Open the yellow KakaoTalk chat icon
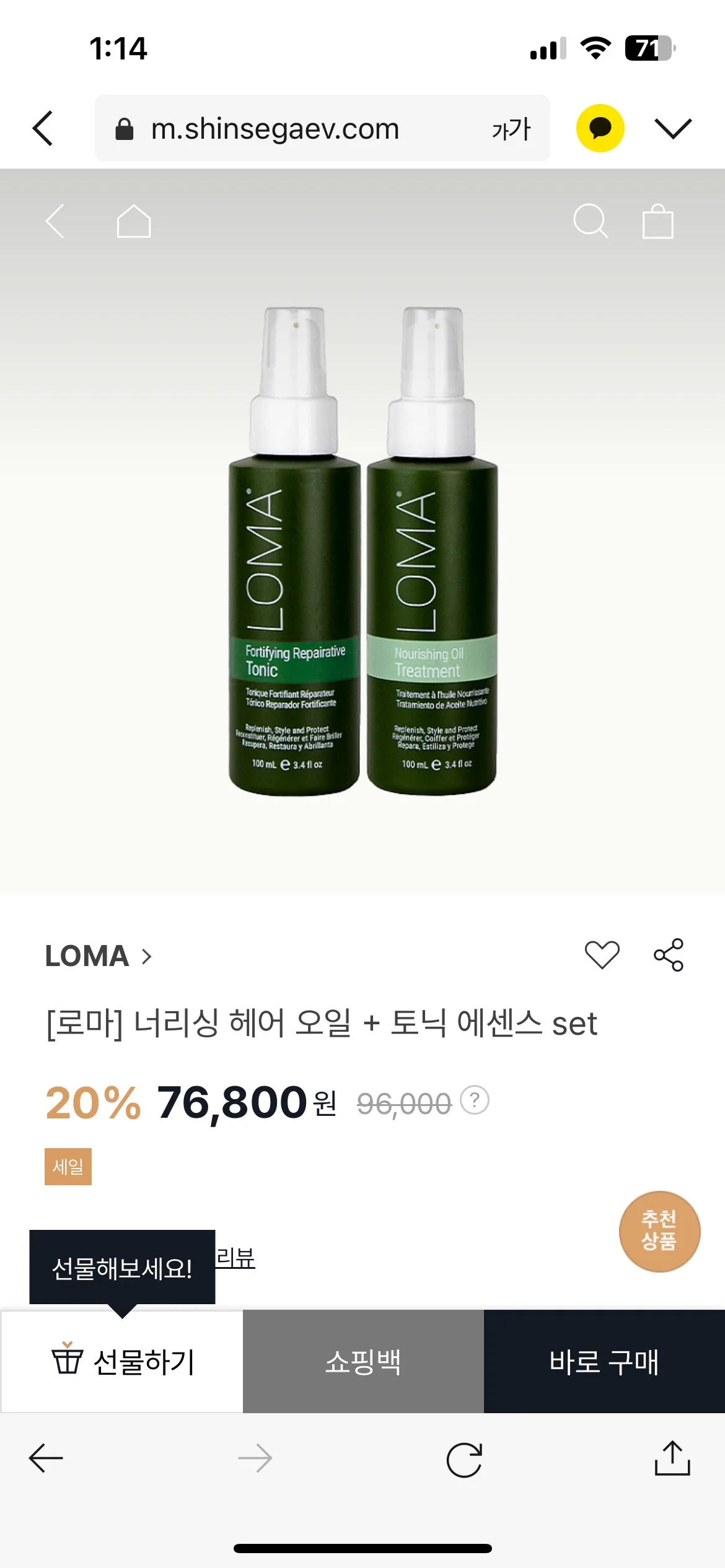This screenshot has height=1568, width=725. click(x=600, y=128)
